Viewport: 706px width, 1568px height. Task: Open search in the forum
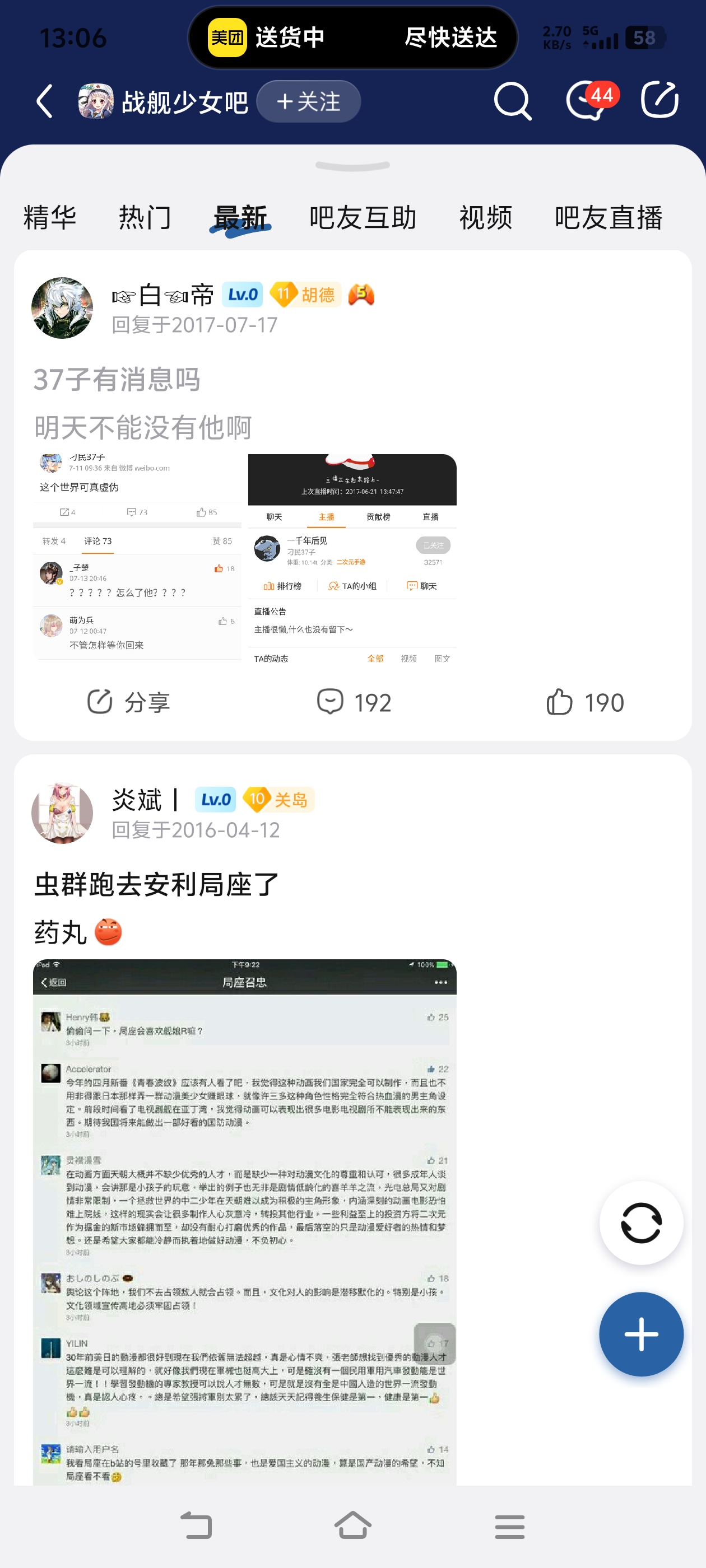click(512, 101)
